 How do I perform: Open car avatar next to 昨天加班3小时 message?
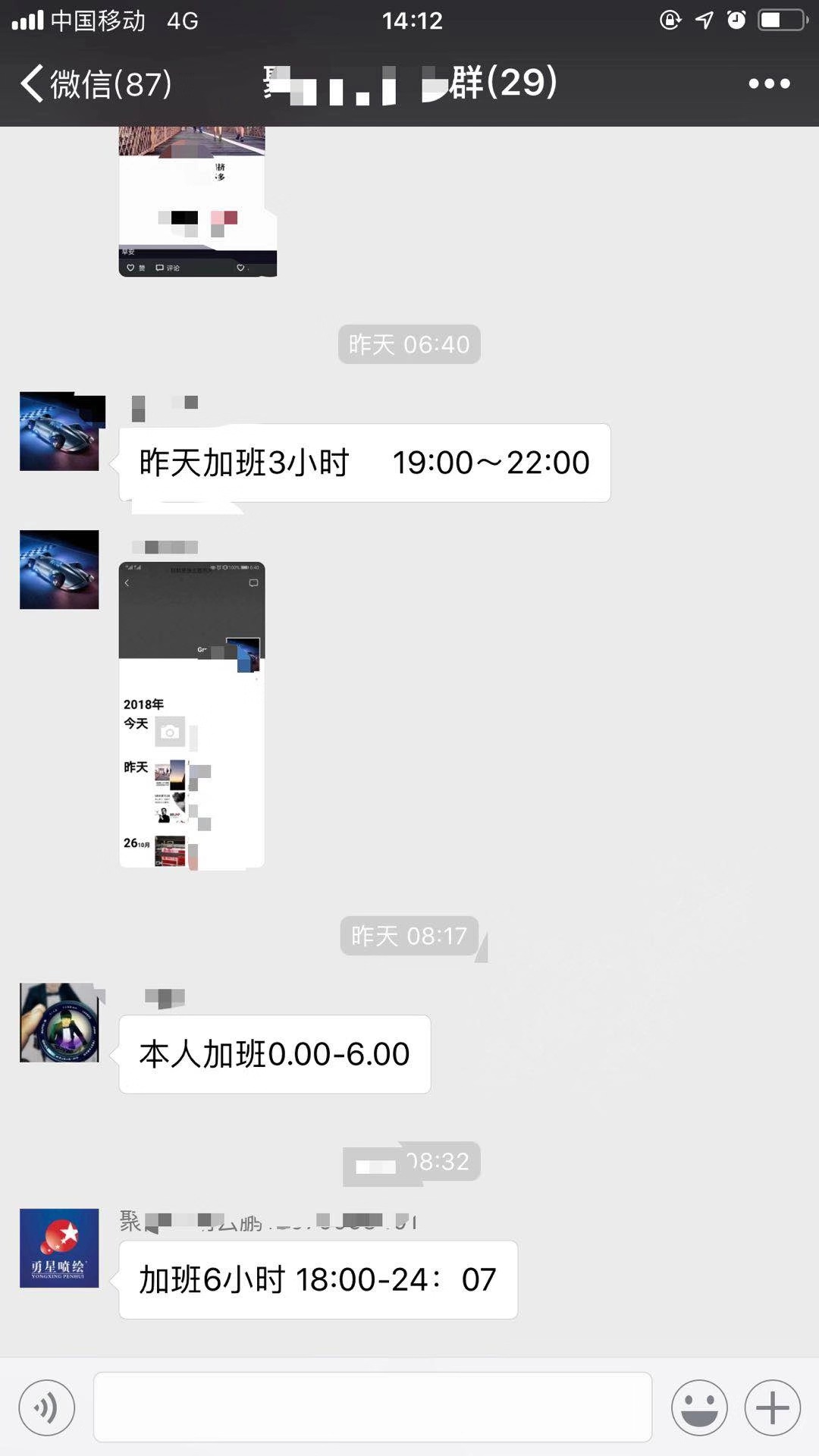(x=59, y=431)
